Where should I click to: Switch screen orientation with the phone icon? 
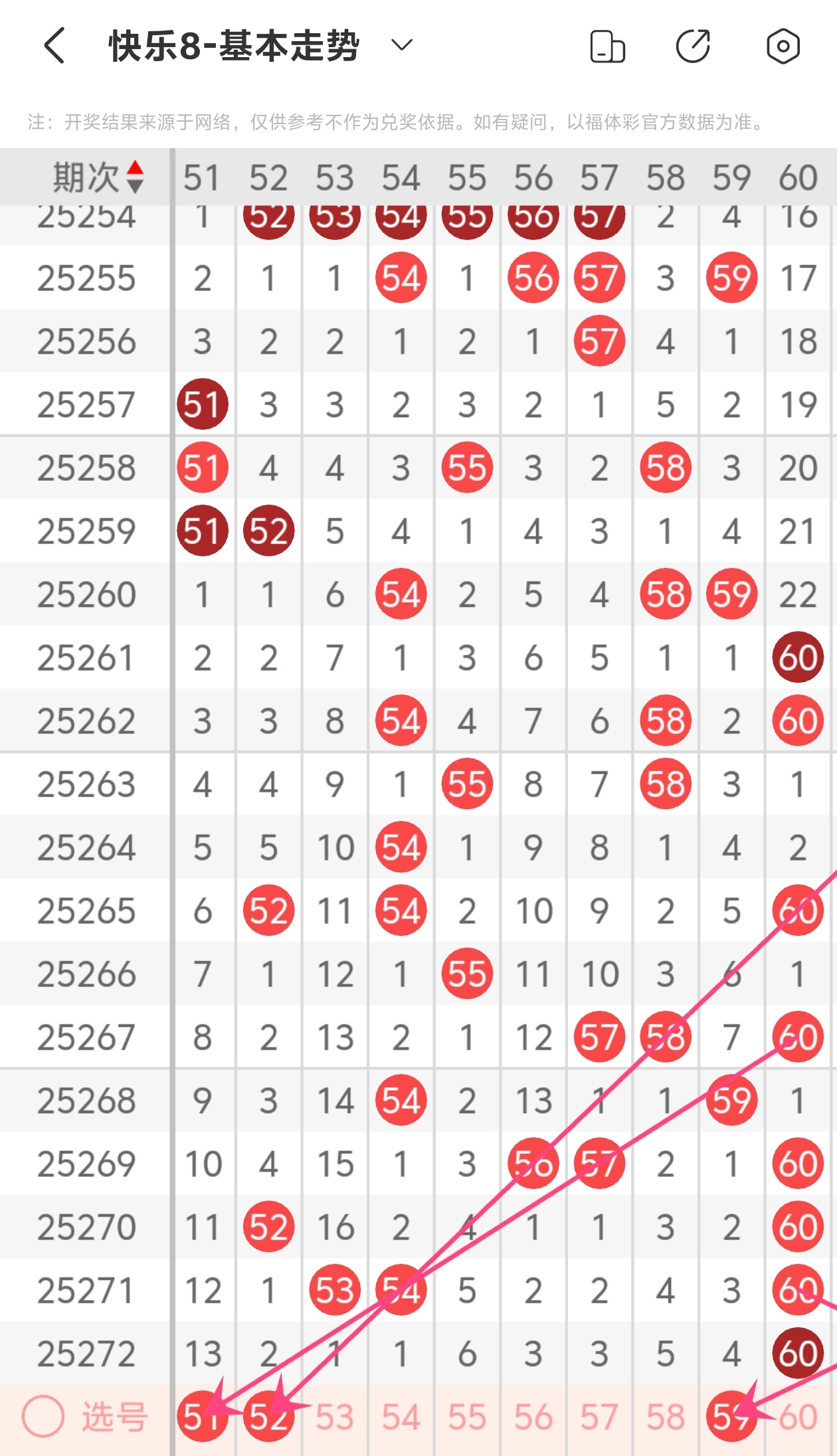click(x=607, y=46)
